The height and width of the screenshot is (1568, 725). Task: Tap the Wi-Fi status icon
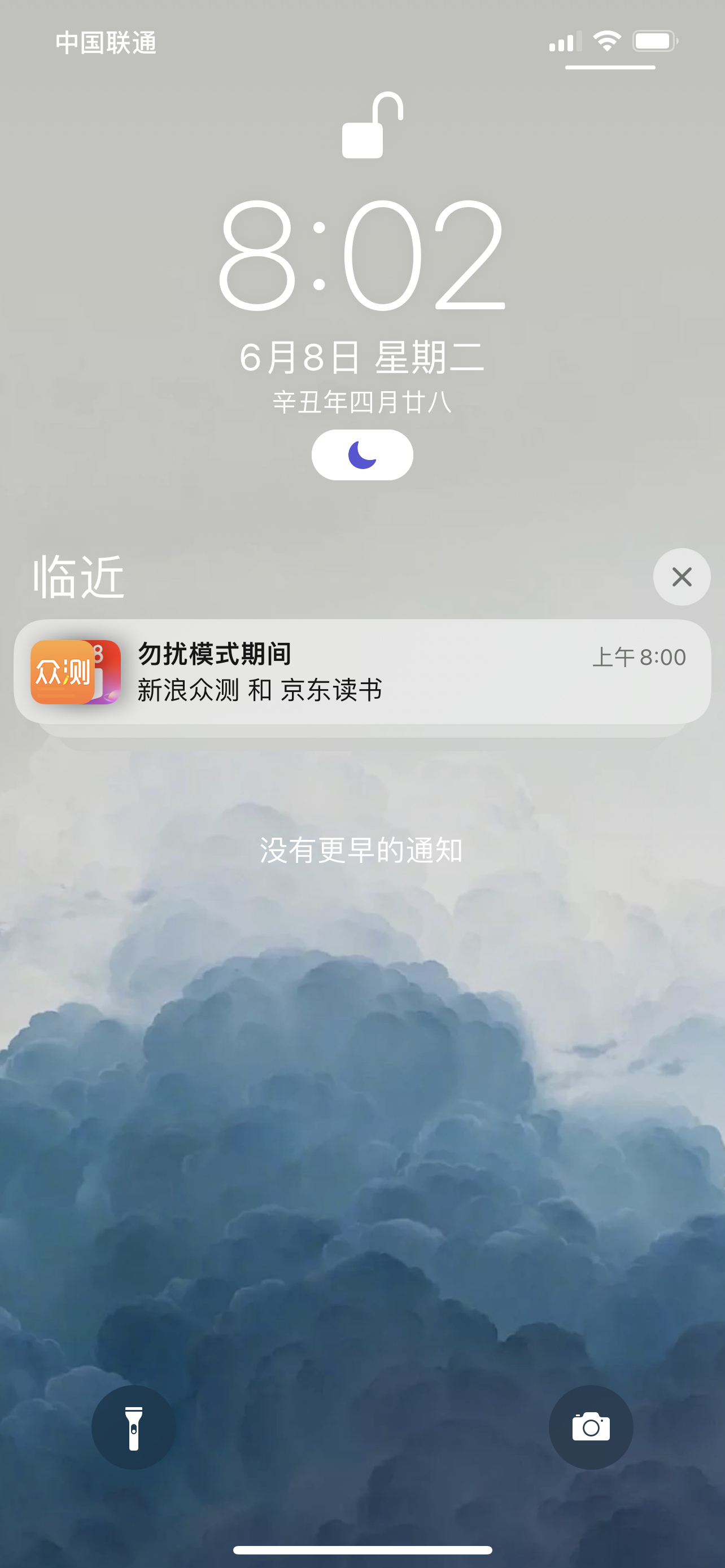point(606,40)
